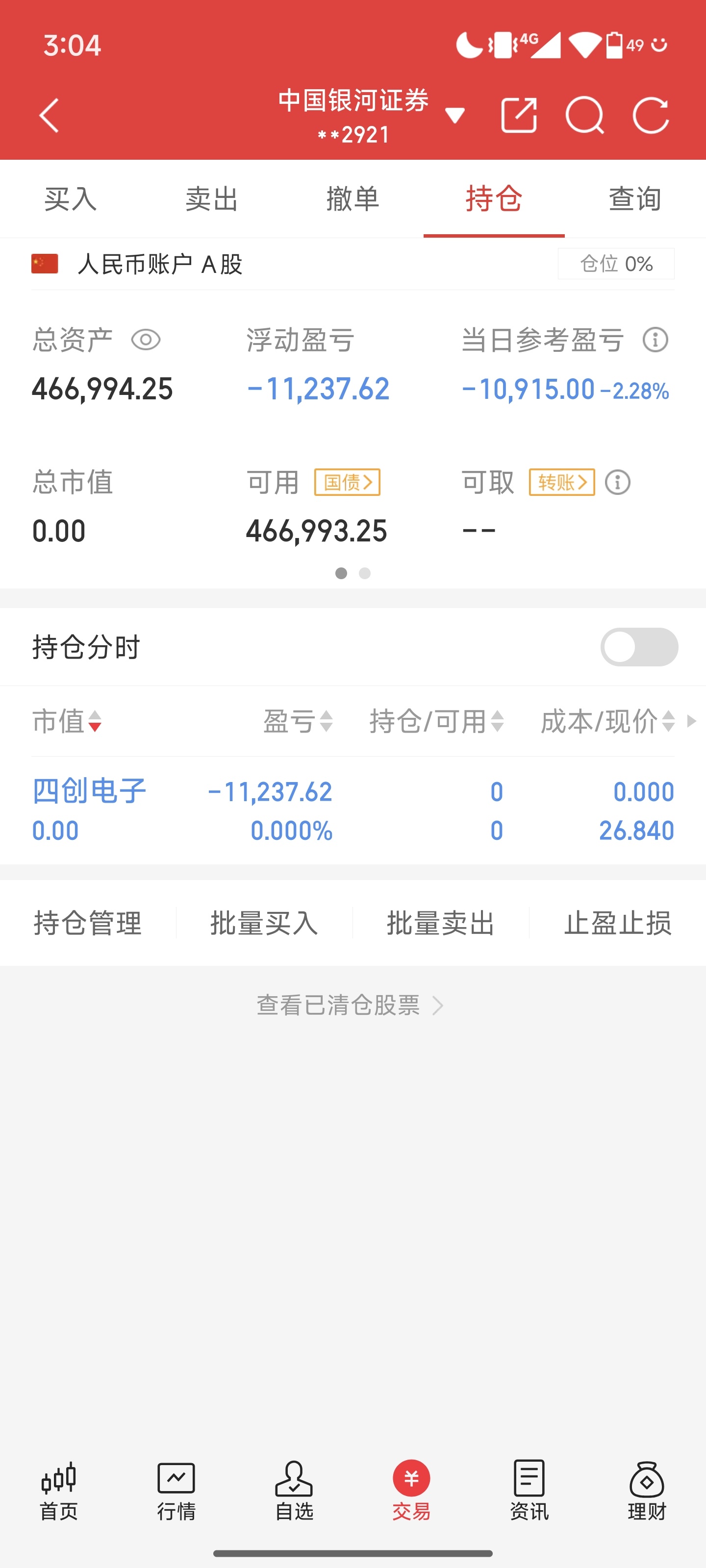This screenshot has width=706, height=1568.
Task: Expand the 中国银河证券 account dropdown
Action: pyautogui.click(x=454, y=115)
